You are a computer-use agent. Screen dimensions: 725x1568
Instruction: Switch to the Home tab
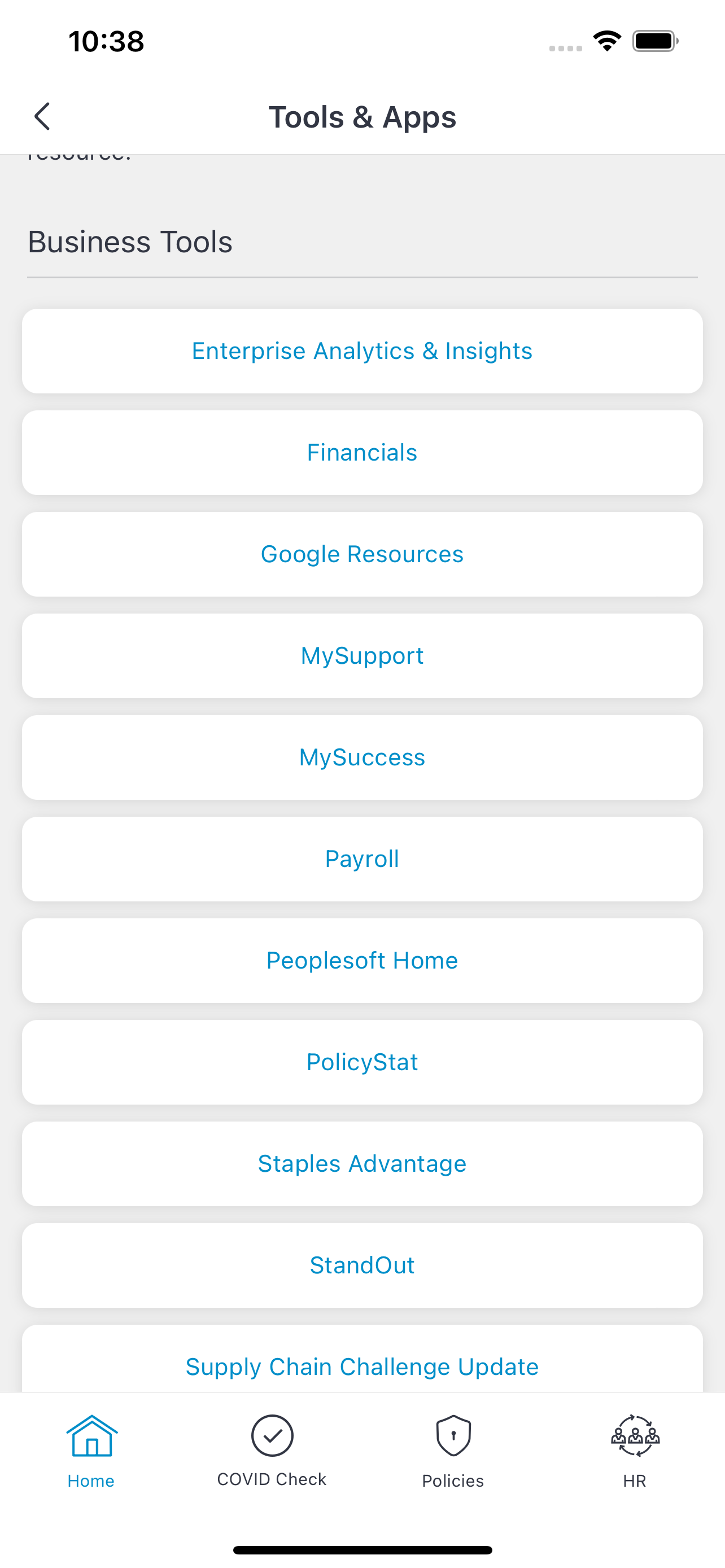click(91, 1452)
